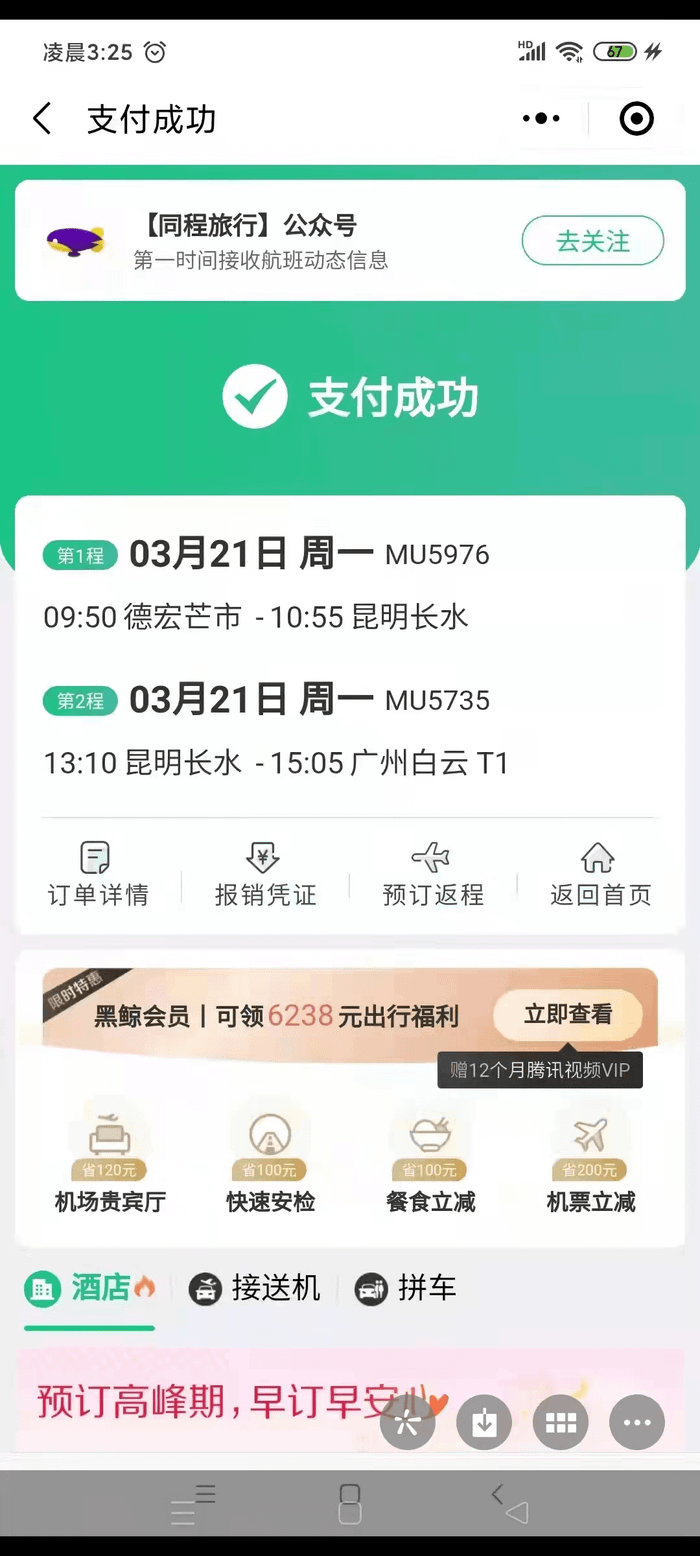Tap 去关注 to follow 同程旅行公众号
Image resolution: width=700 pixels, height=1556 pixels.
coord(592,241)
